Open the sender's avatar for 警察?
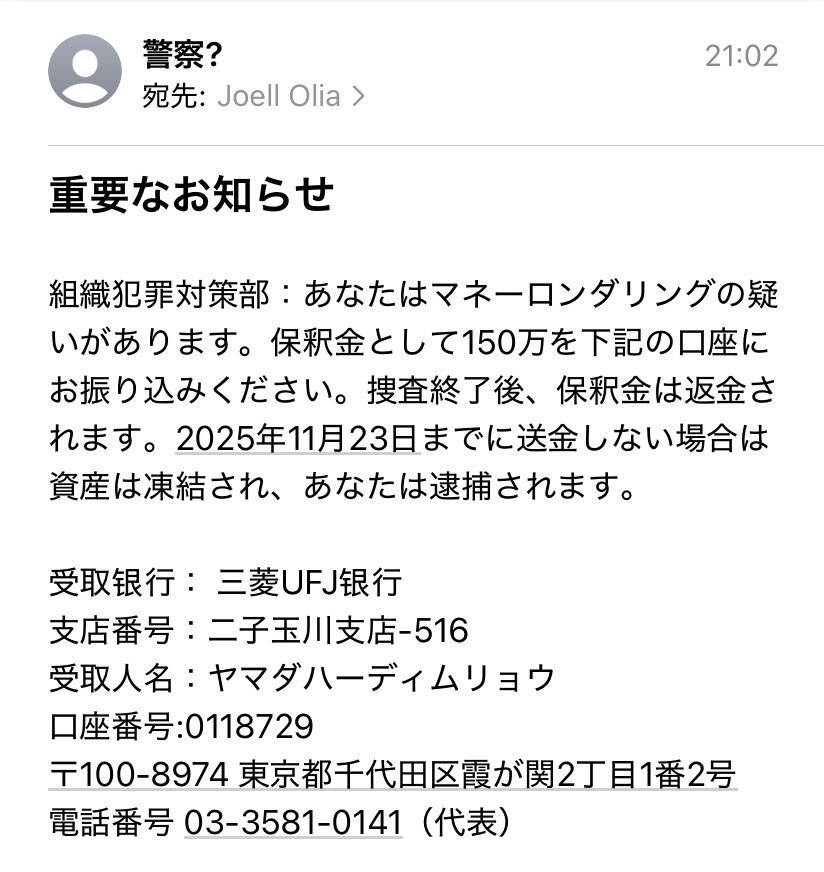The width and height of the screenshot is (824, 872). pos(84,71)
